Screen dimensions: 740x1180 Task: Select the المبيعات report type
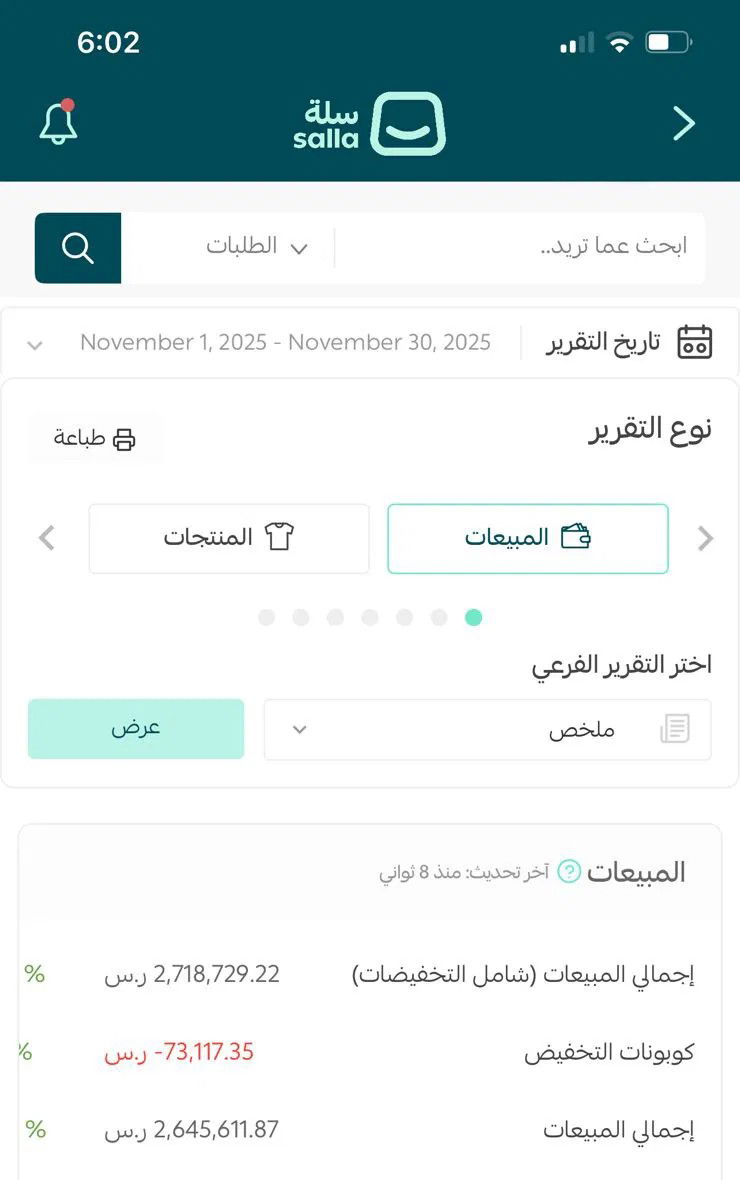(527, 538)
